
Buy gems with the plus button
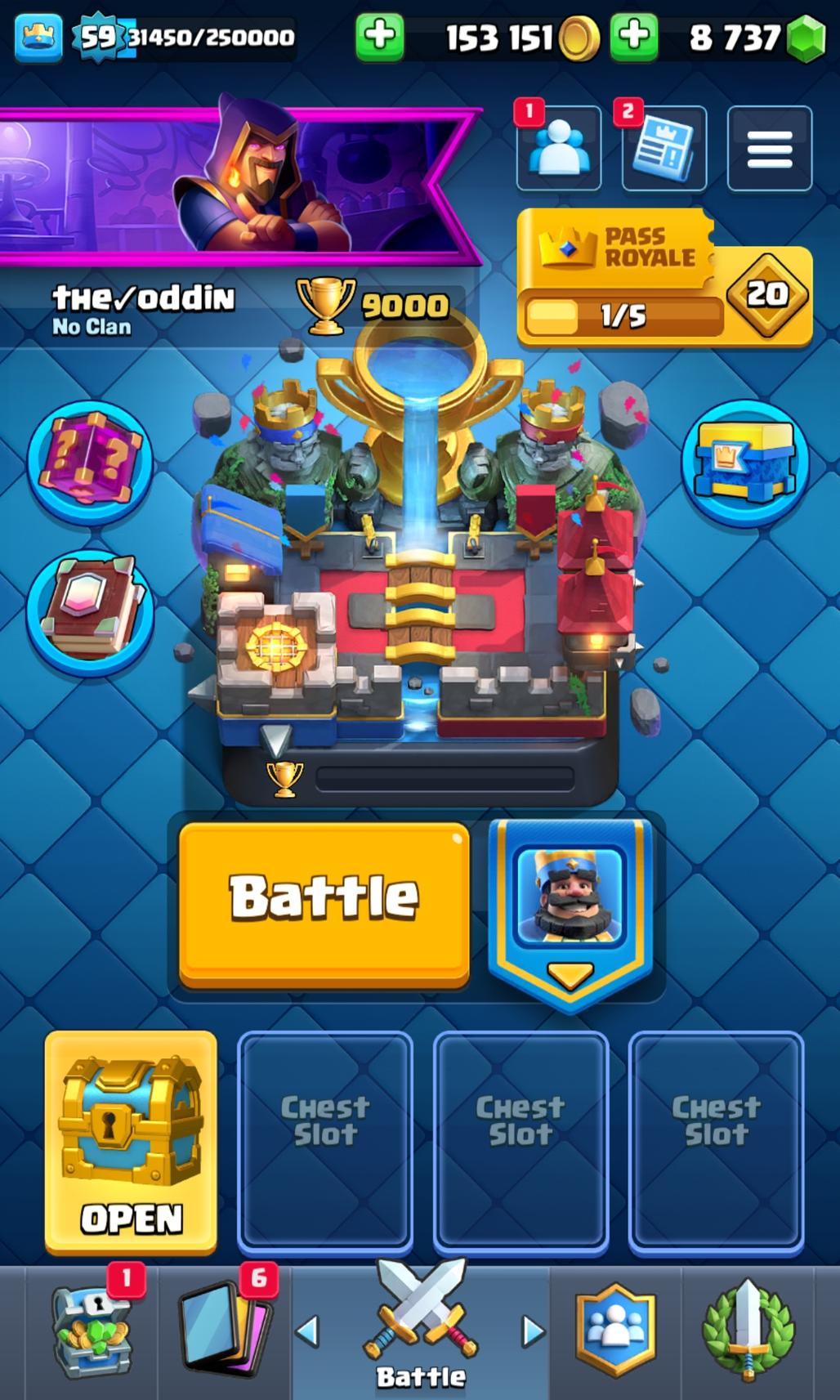coord(633,36)
